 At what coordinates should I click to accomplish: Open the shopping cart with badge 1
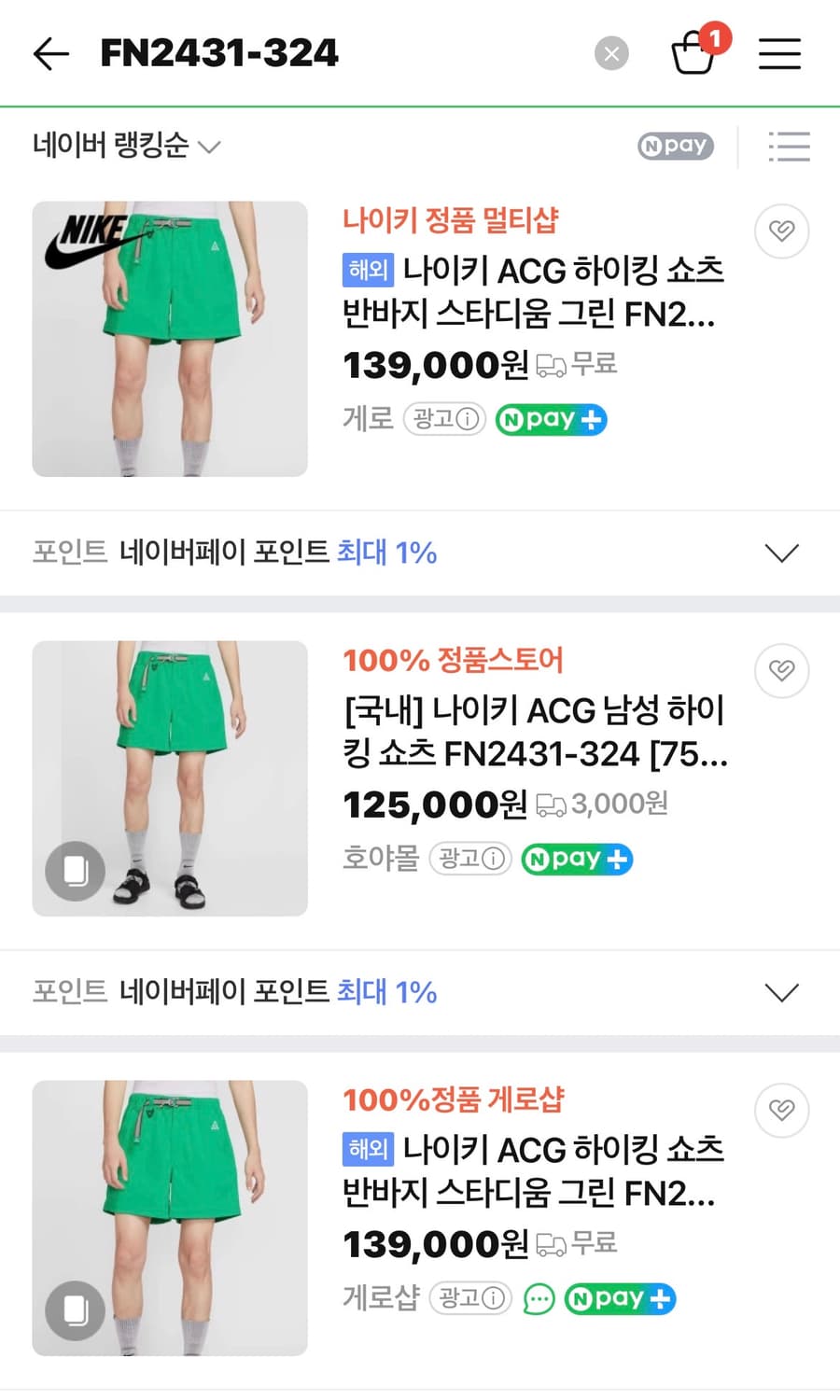[695, 53]
